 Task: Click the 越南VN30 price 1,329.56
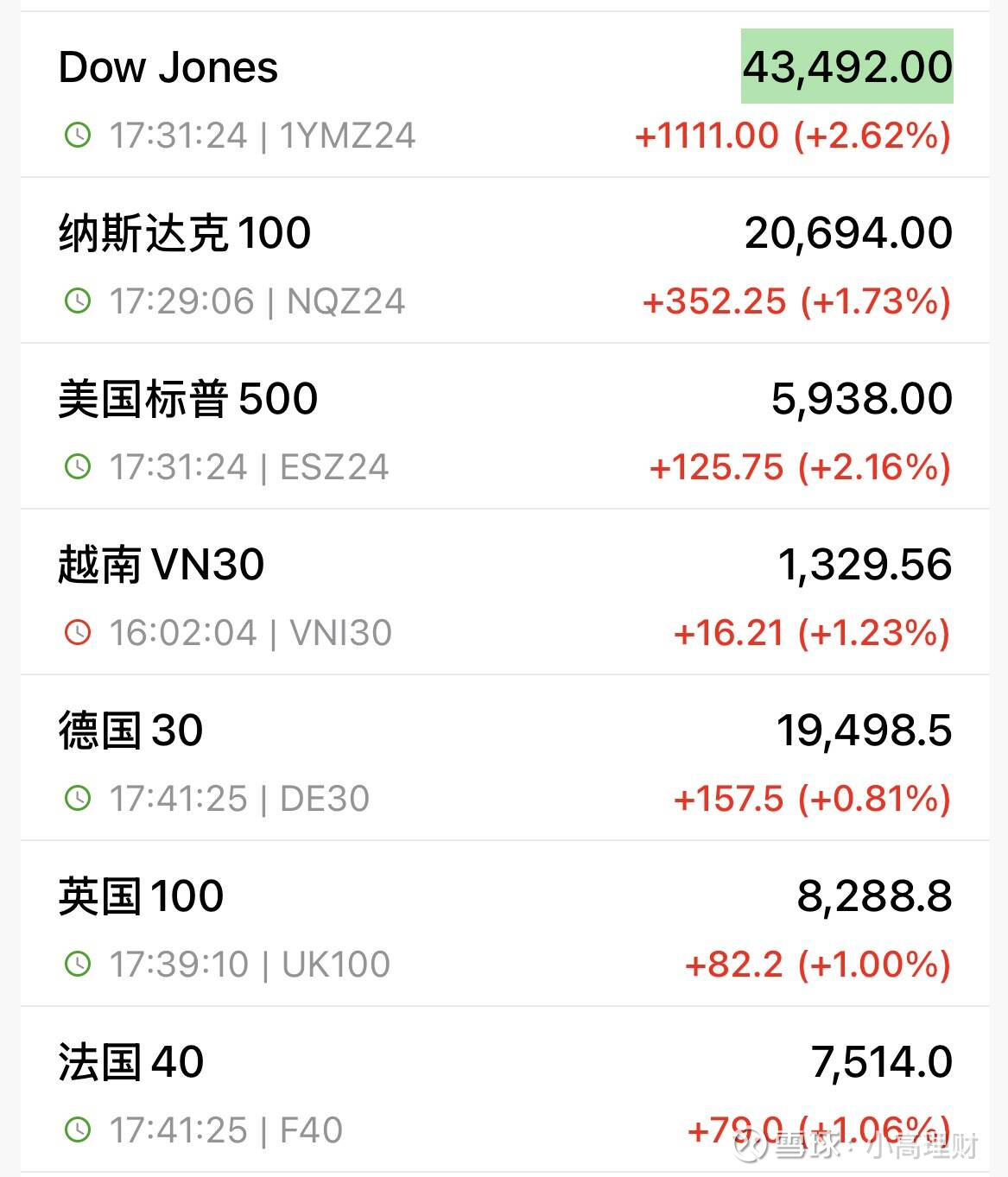pyautogui.click(x=865, y=564)
